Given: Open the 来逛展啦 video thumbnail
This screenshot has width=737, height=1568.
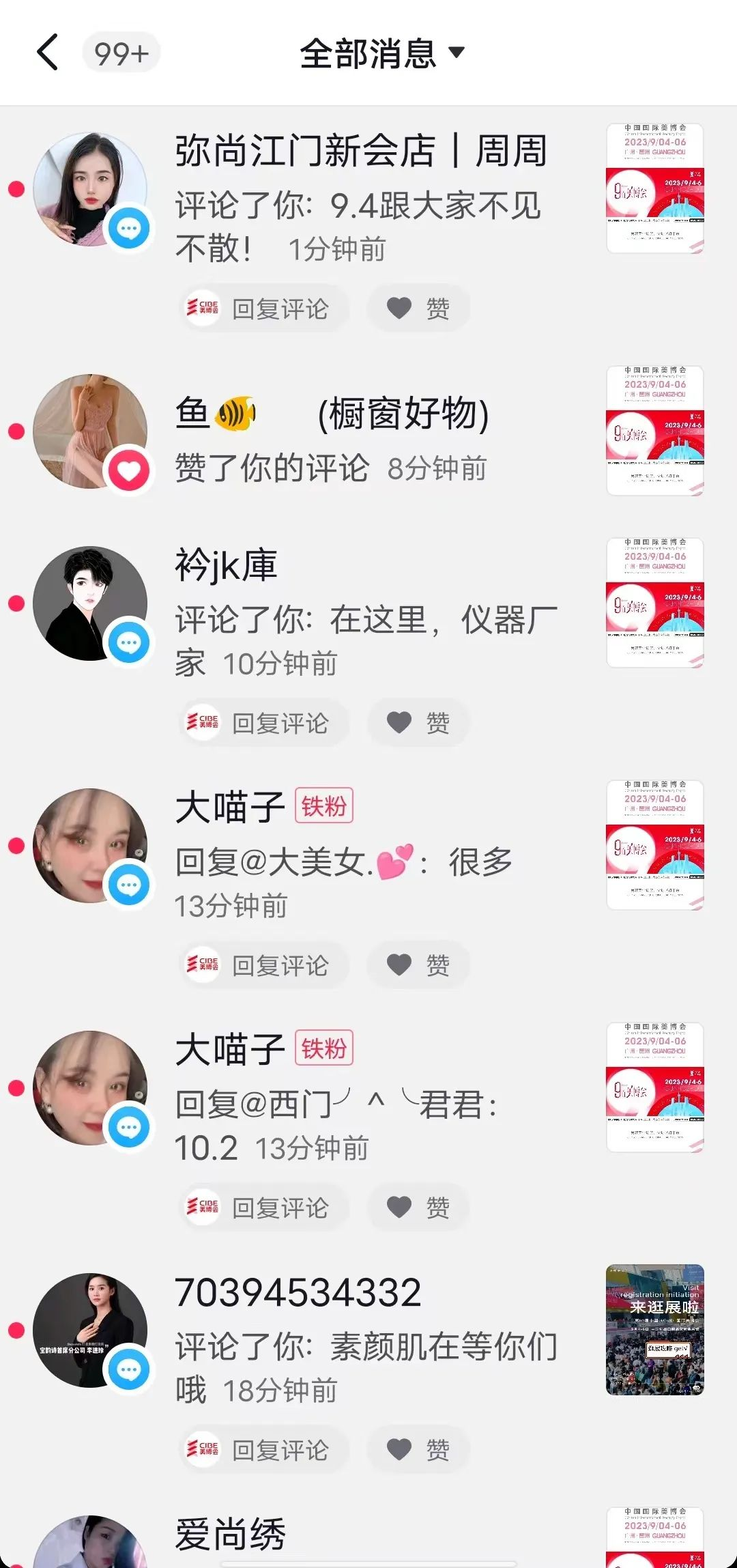Looking at the screenshot, I should tap(654, 1330).
